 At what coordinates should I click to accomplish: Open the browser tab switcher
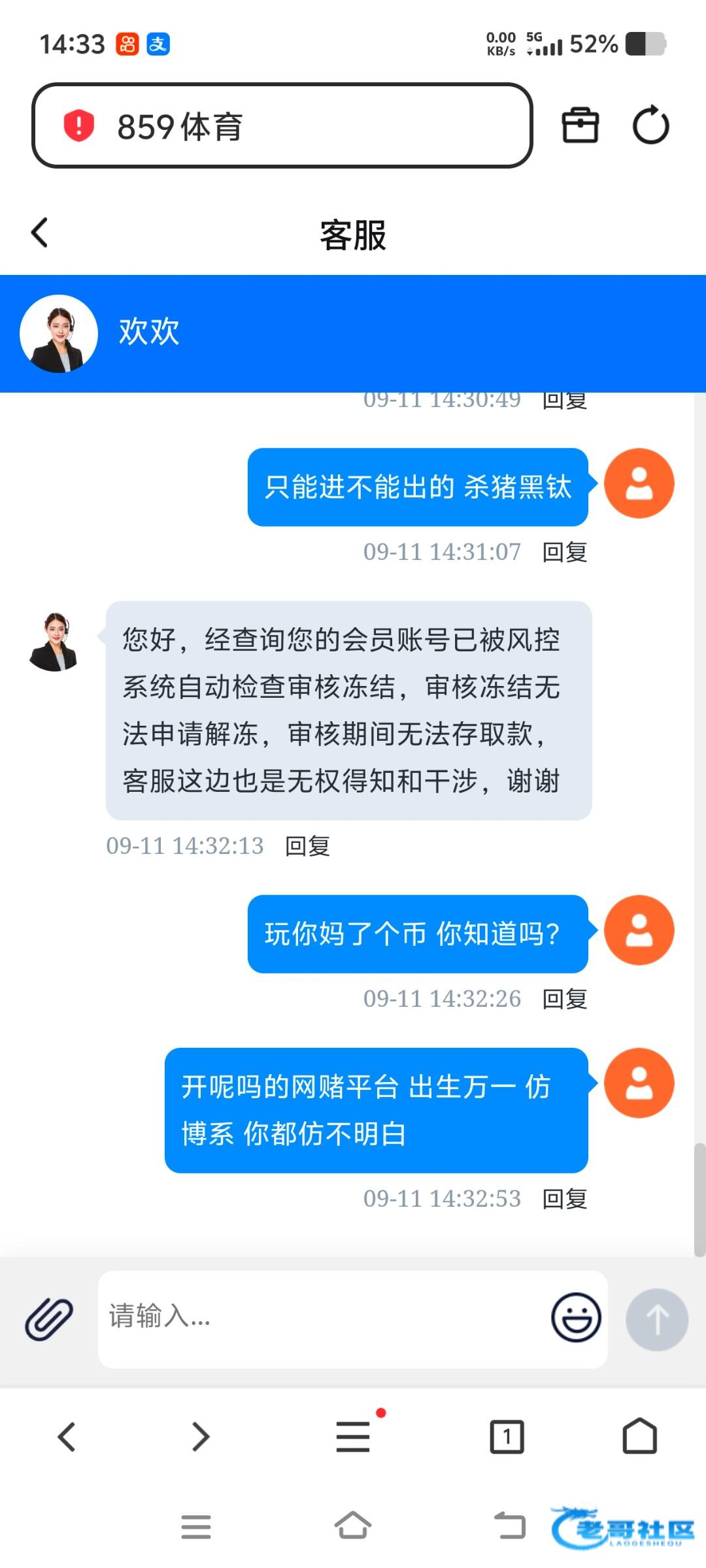pos(507,1437)
